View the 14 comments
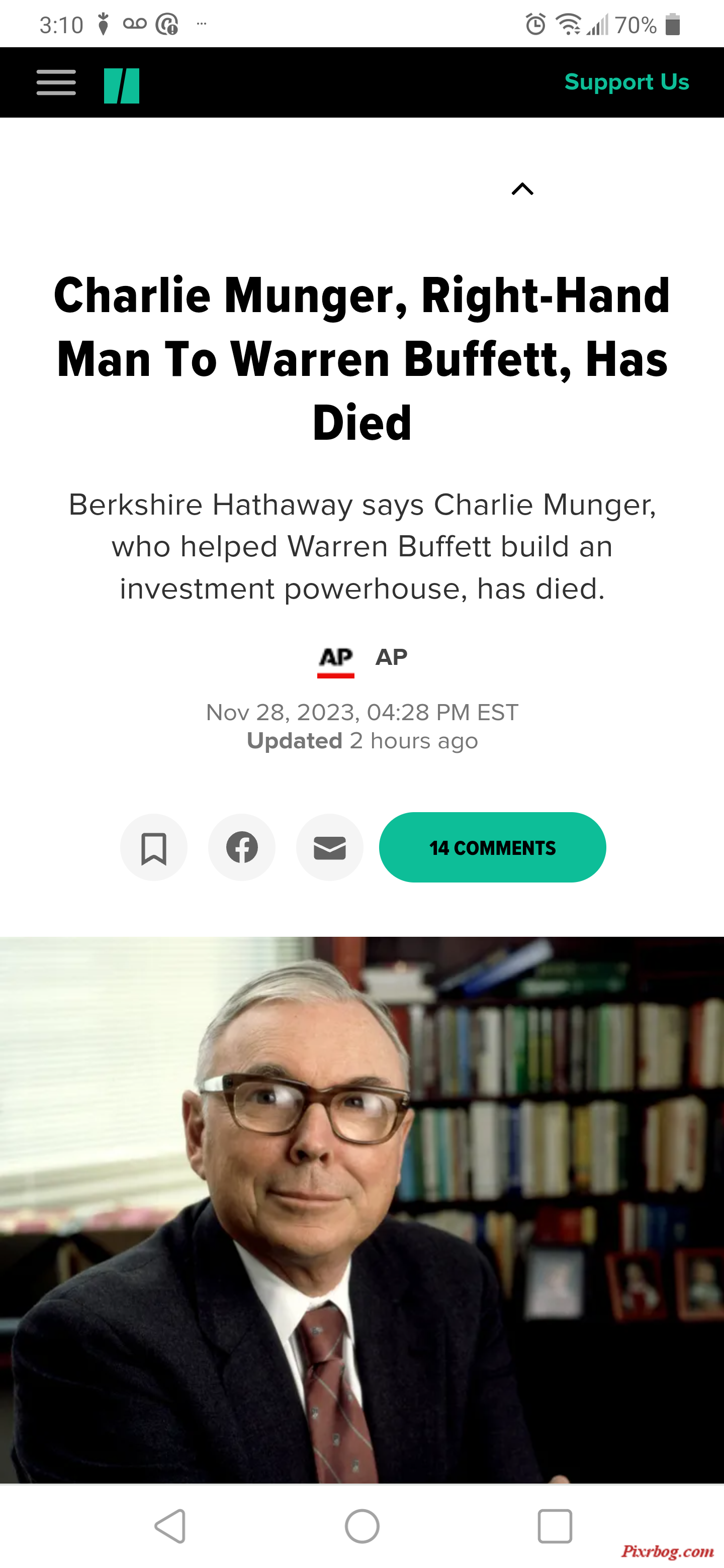This screenshot has height=1568, width=724. pyautogui.click(x=492, y=847)
